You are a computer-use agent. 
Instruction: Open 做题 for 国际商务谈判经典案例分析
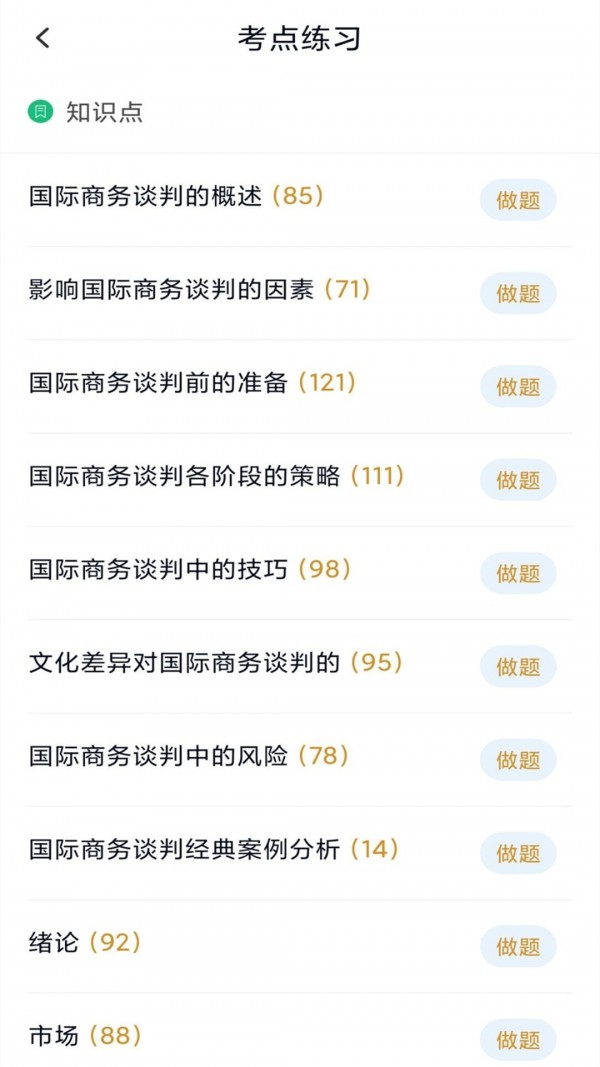coord(518,853)
